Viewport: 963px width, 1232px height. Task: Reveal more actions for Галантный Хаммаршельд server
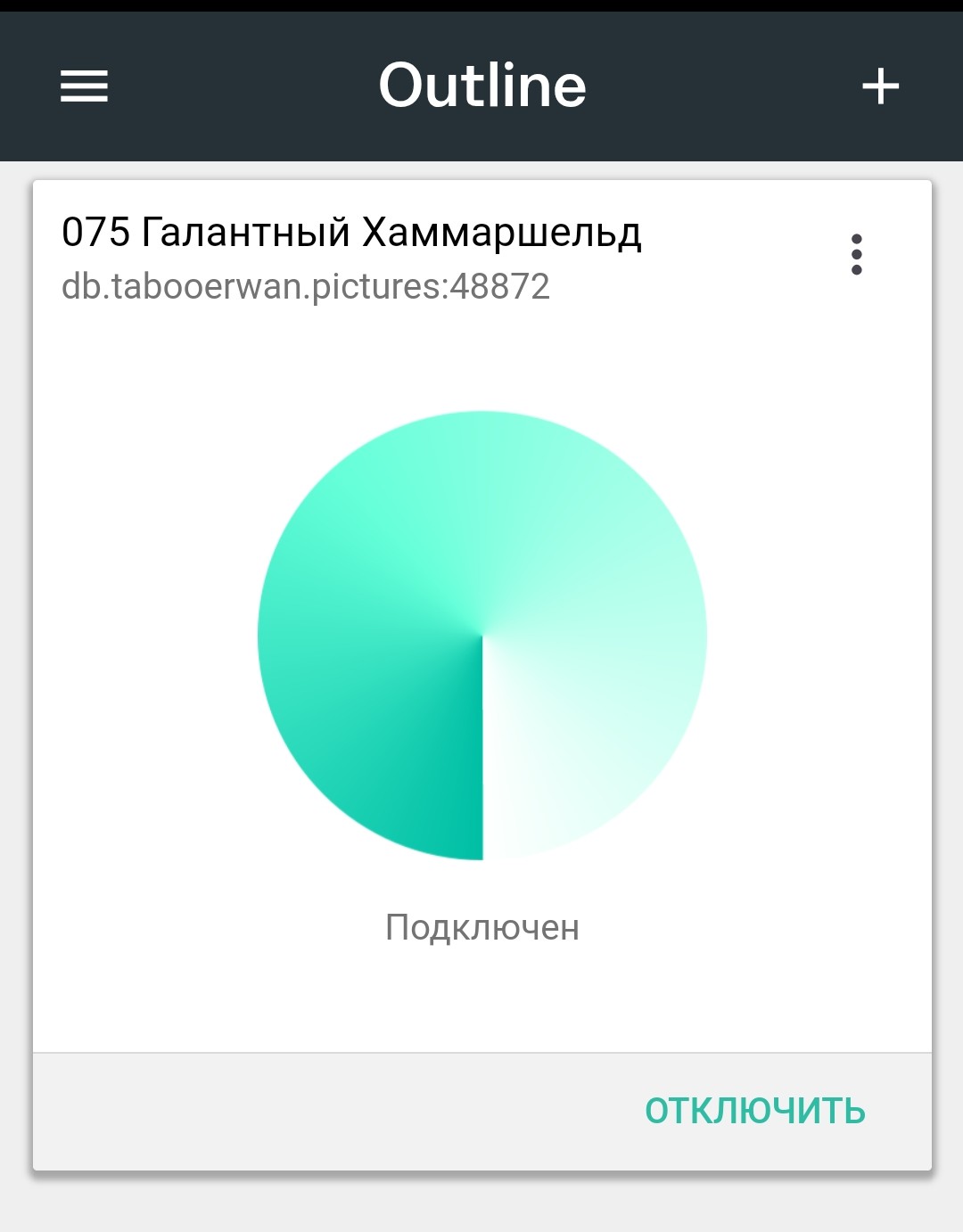857,256
